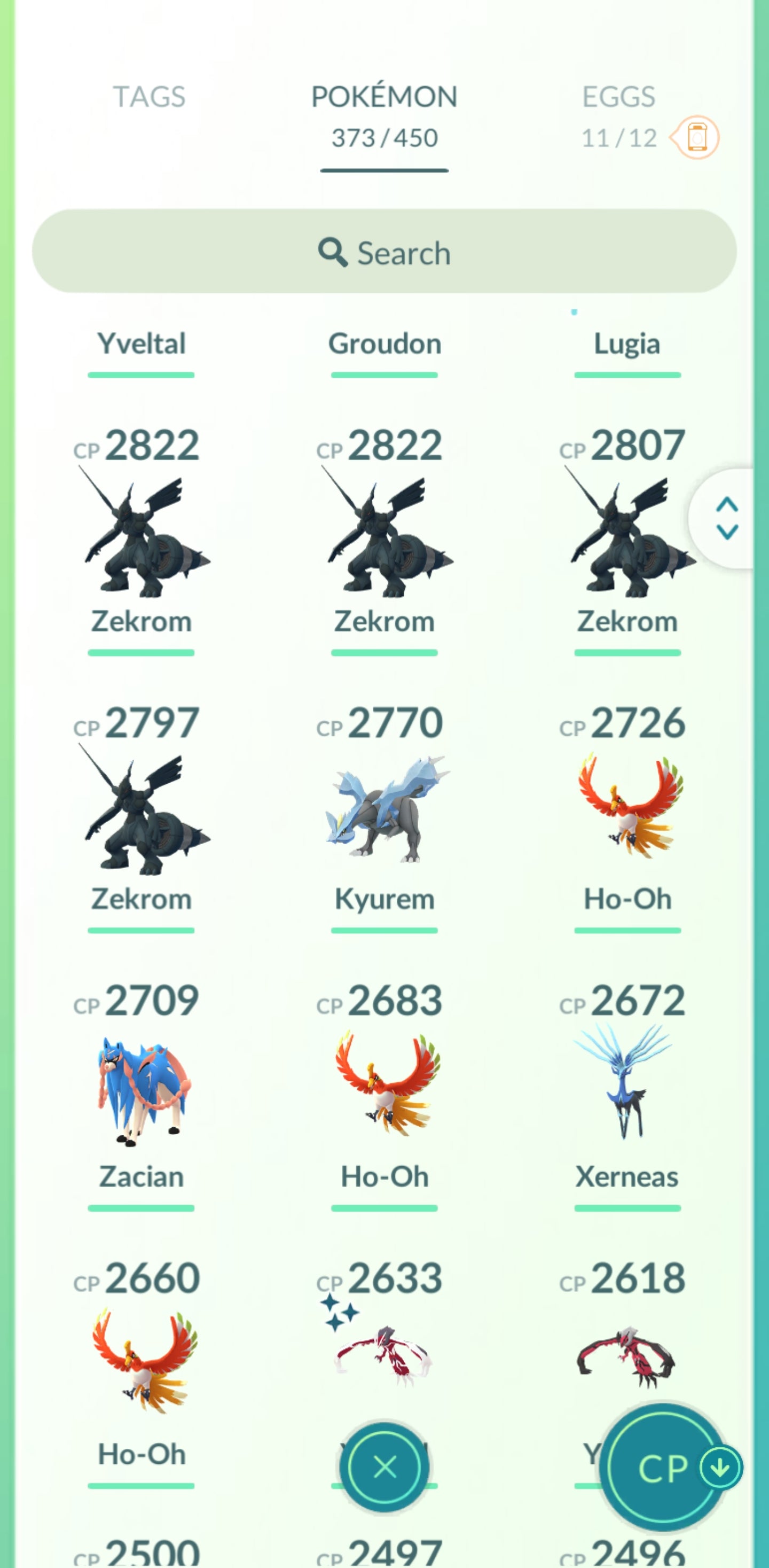The width and height of the screenshot is (769, 1568).
Task: Select the Lugia entry
Action: point(627,345)
